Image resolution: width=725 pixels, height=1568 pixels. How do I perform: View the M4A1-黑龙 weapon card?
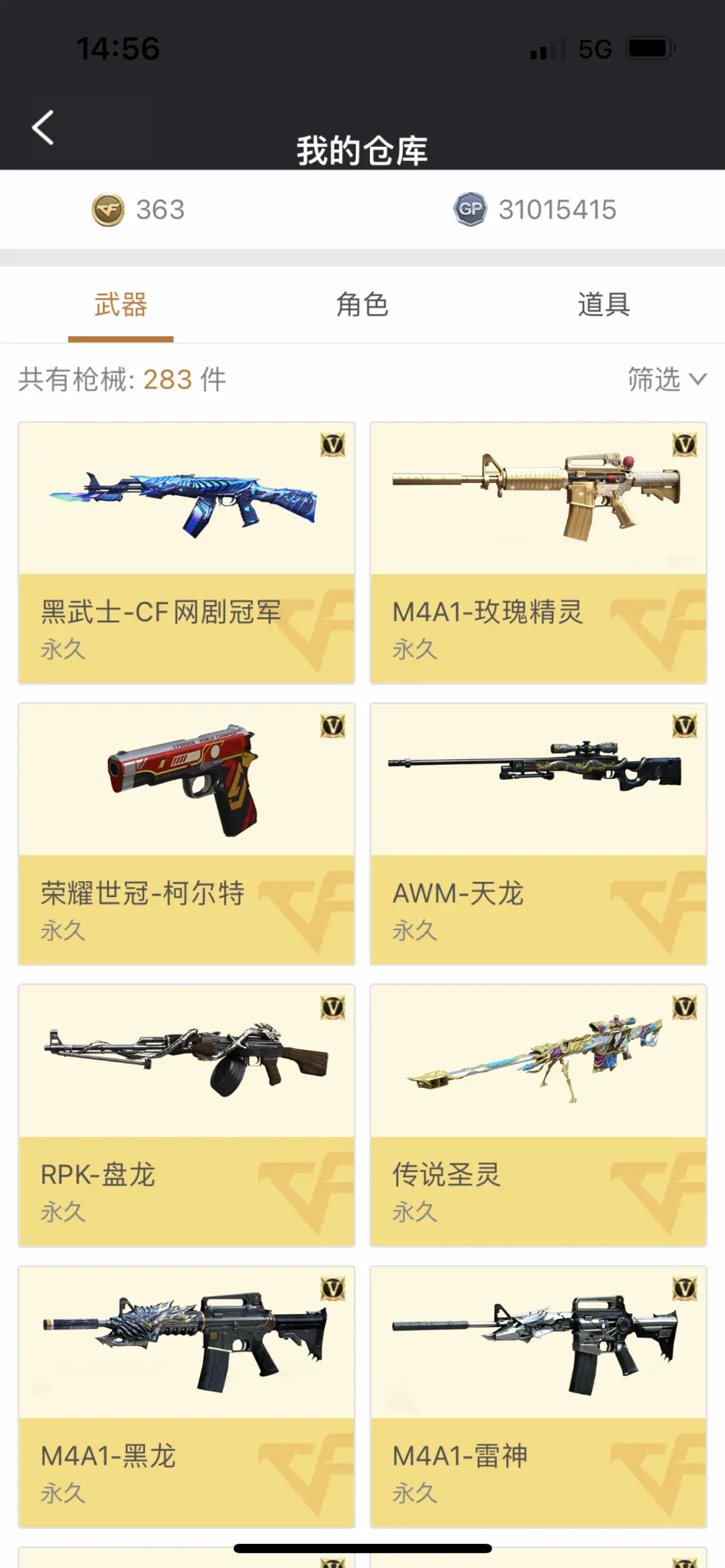[187, 1396]
